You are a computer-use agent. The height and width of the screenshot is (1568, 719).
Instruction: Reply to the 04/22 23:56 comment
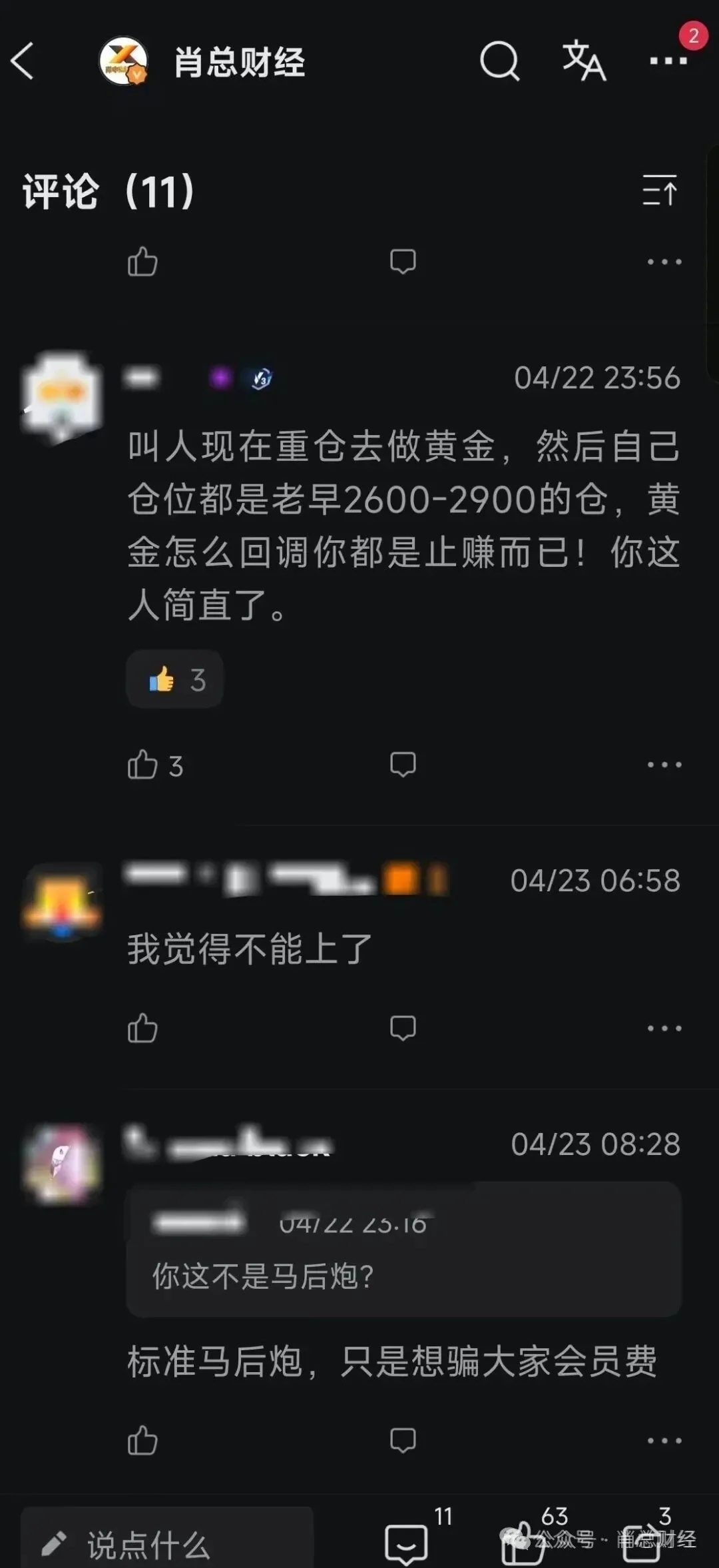coord(403,765)
